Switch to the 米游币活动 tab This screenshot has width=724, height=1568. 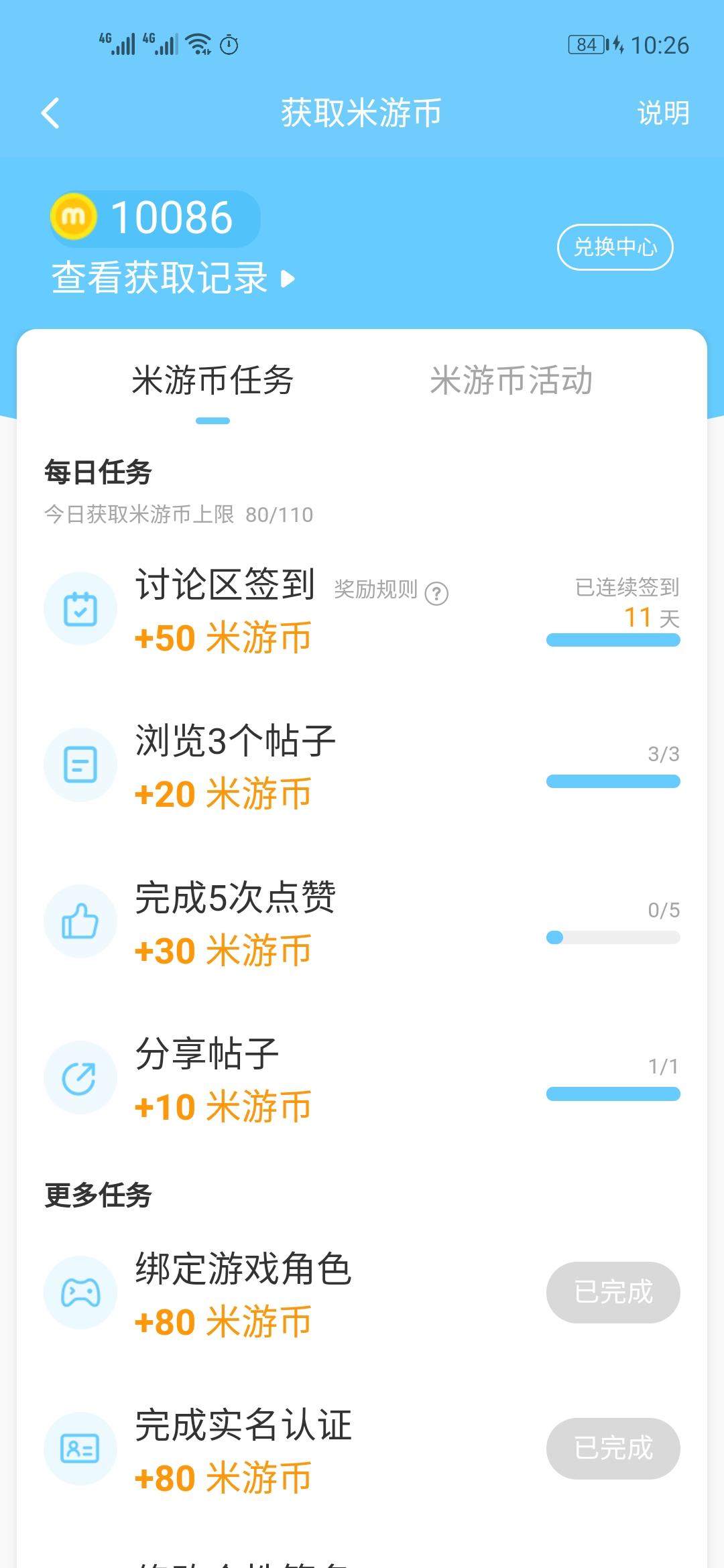point(511,381)
